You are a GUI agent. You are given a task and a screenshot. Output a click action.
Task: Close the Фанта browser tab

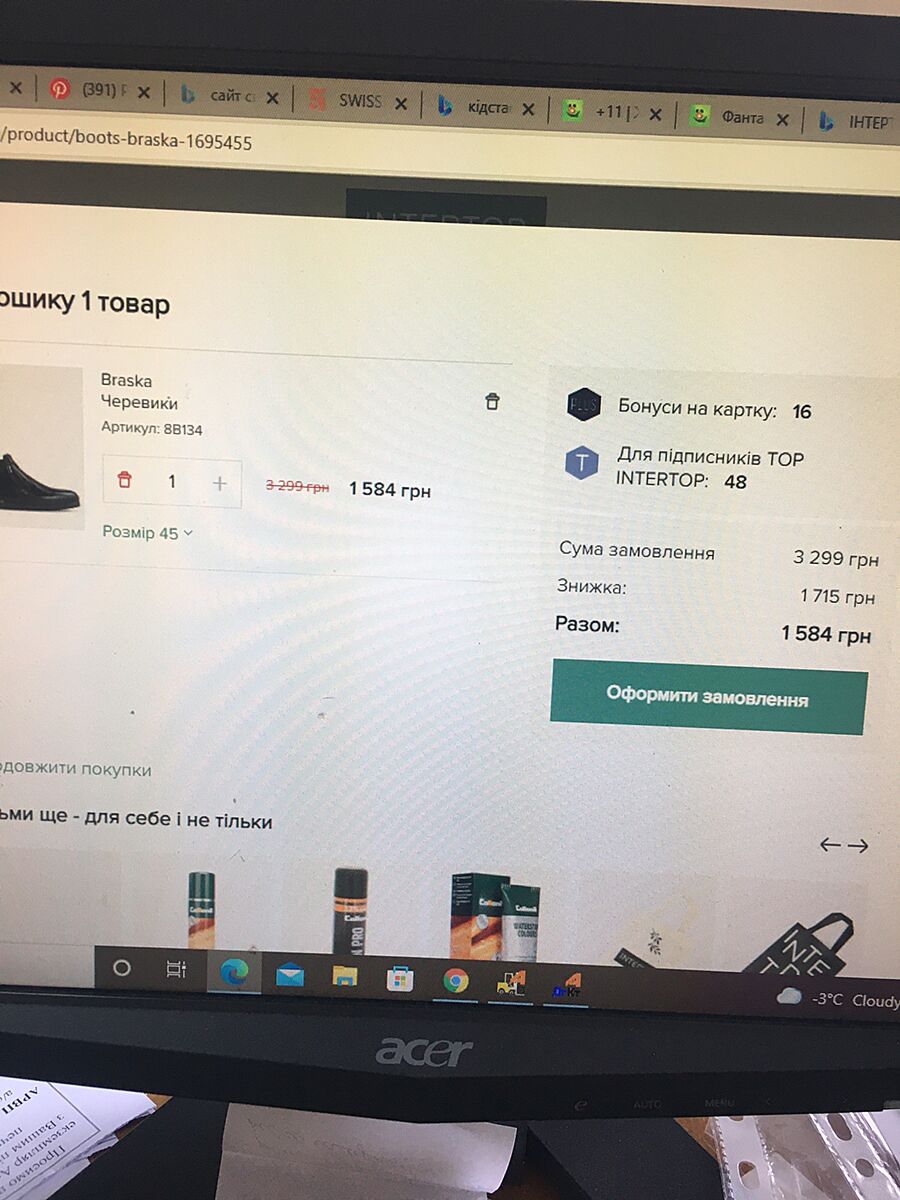(782, 119)
